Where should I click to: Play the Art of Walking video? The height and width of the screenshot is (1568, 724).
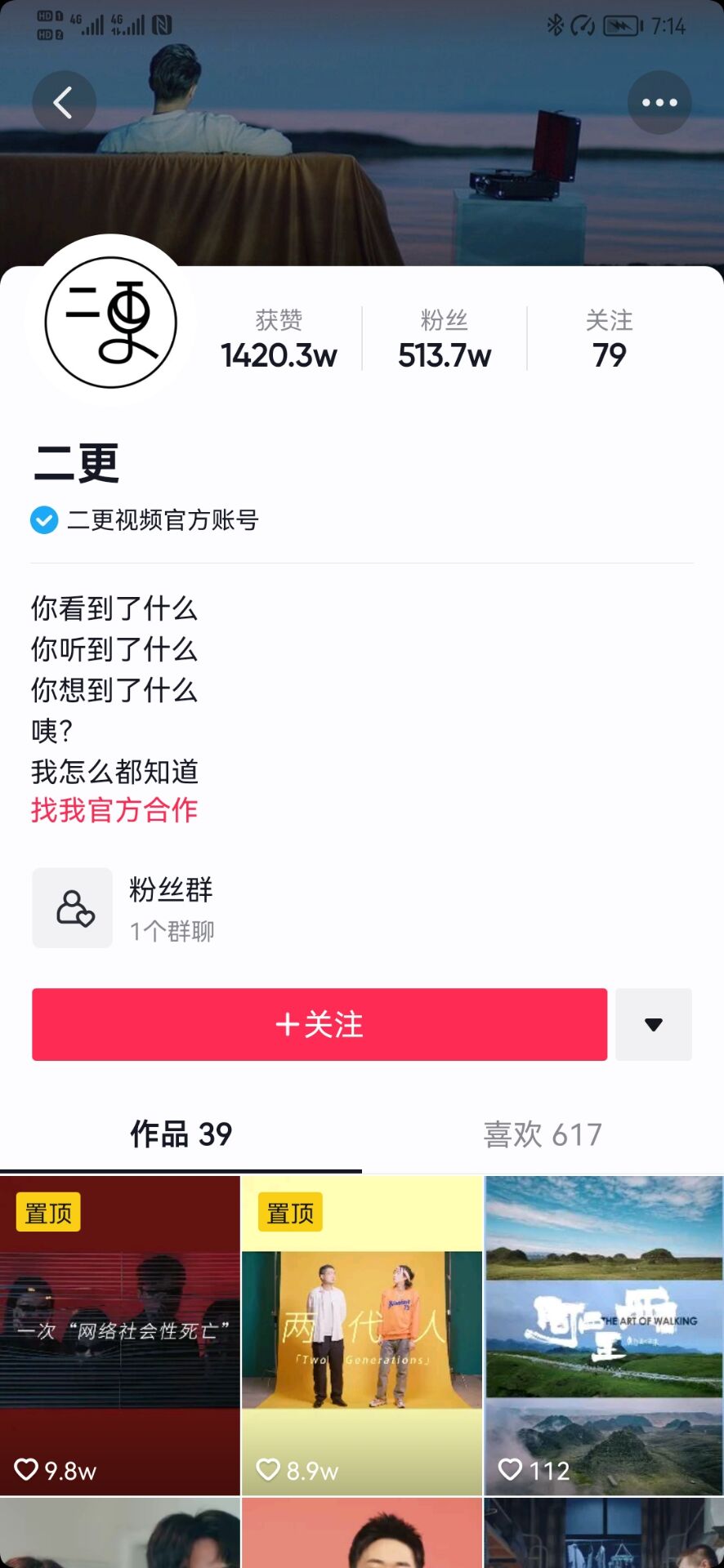point(604,1335)
